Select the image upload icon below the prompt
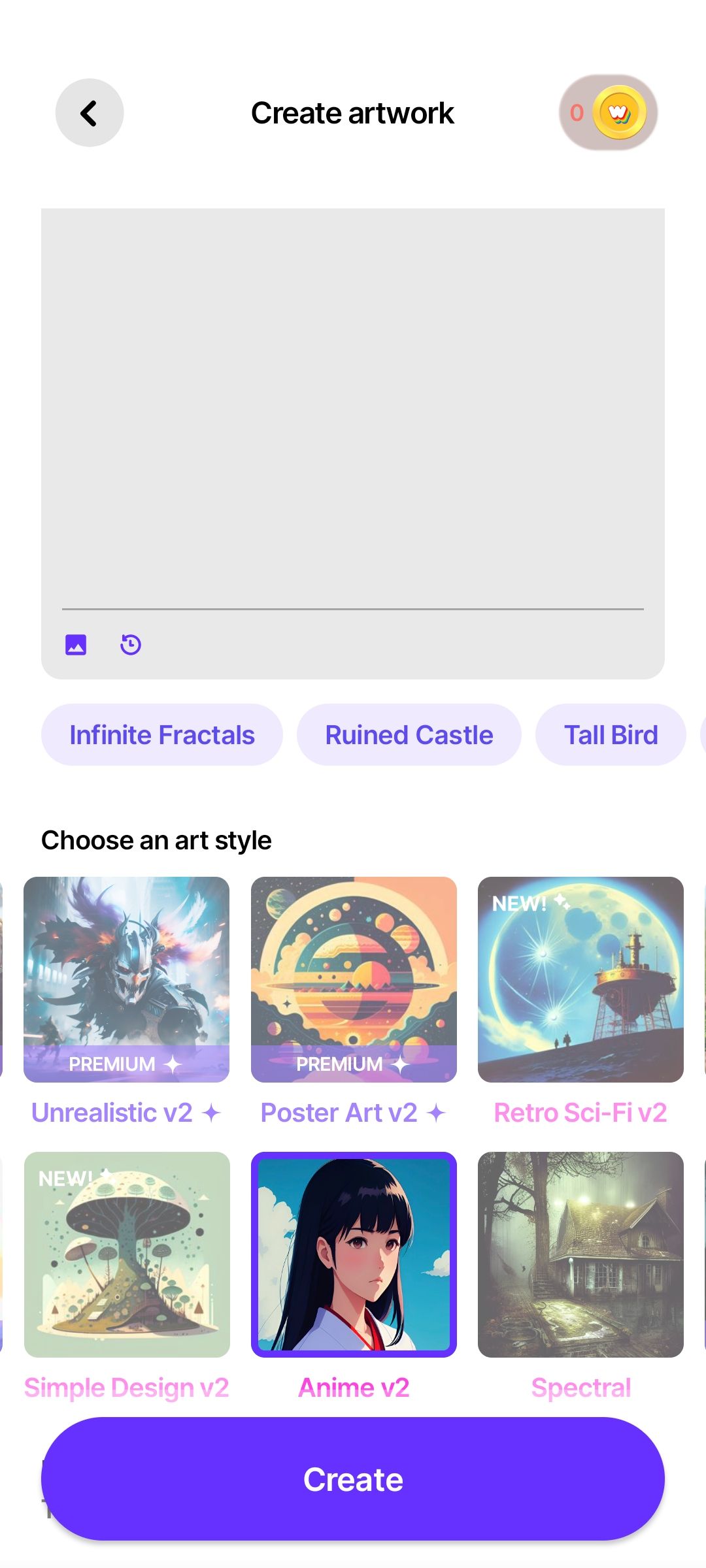Image resolution: width=706 pixels, height=1568 pixels. click(76, 644)
